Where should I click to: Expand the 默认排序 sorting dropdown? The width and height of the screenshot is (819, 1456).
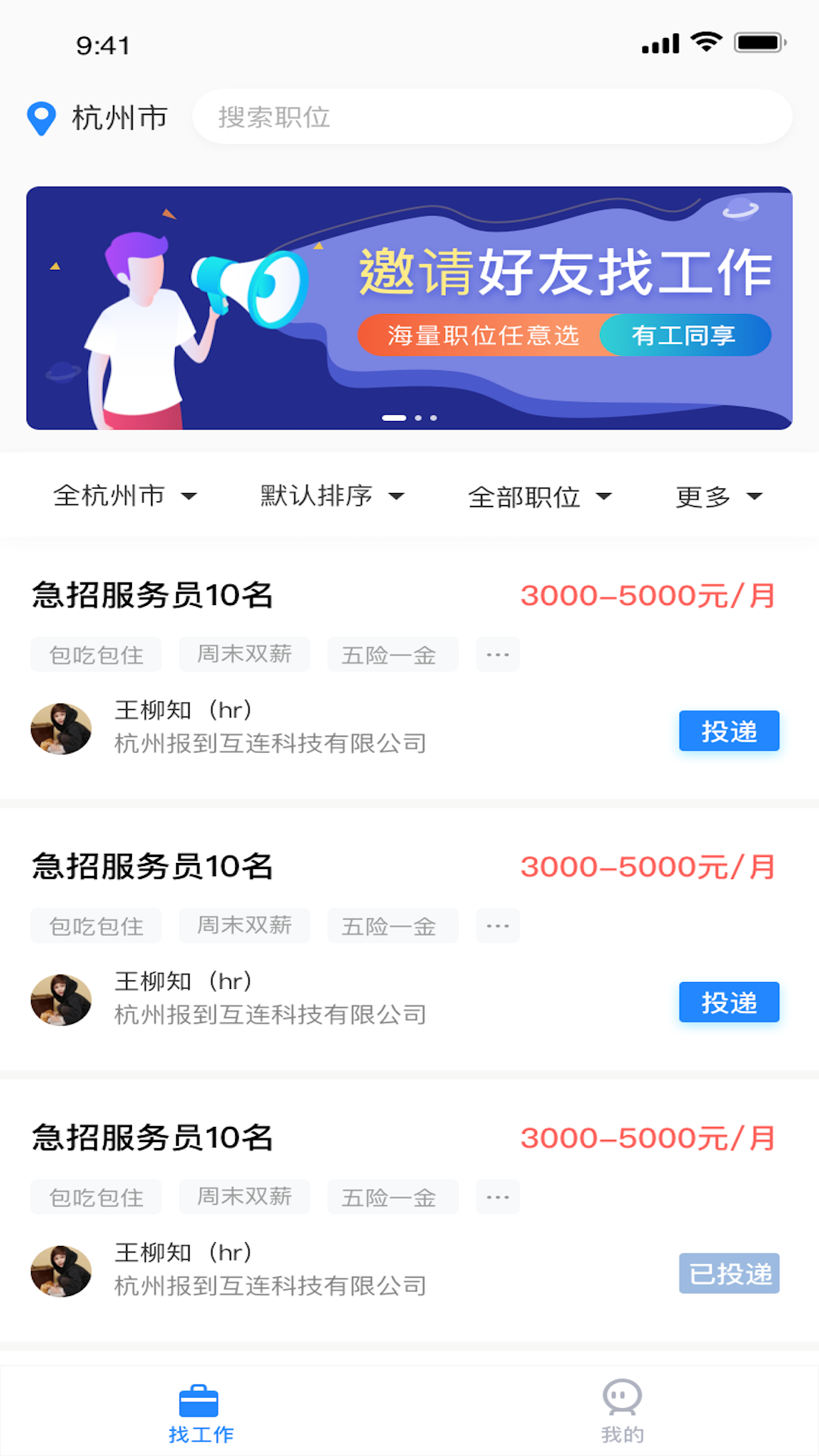point(332,496)
